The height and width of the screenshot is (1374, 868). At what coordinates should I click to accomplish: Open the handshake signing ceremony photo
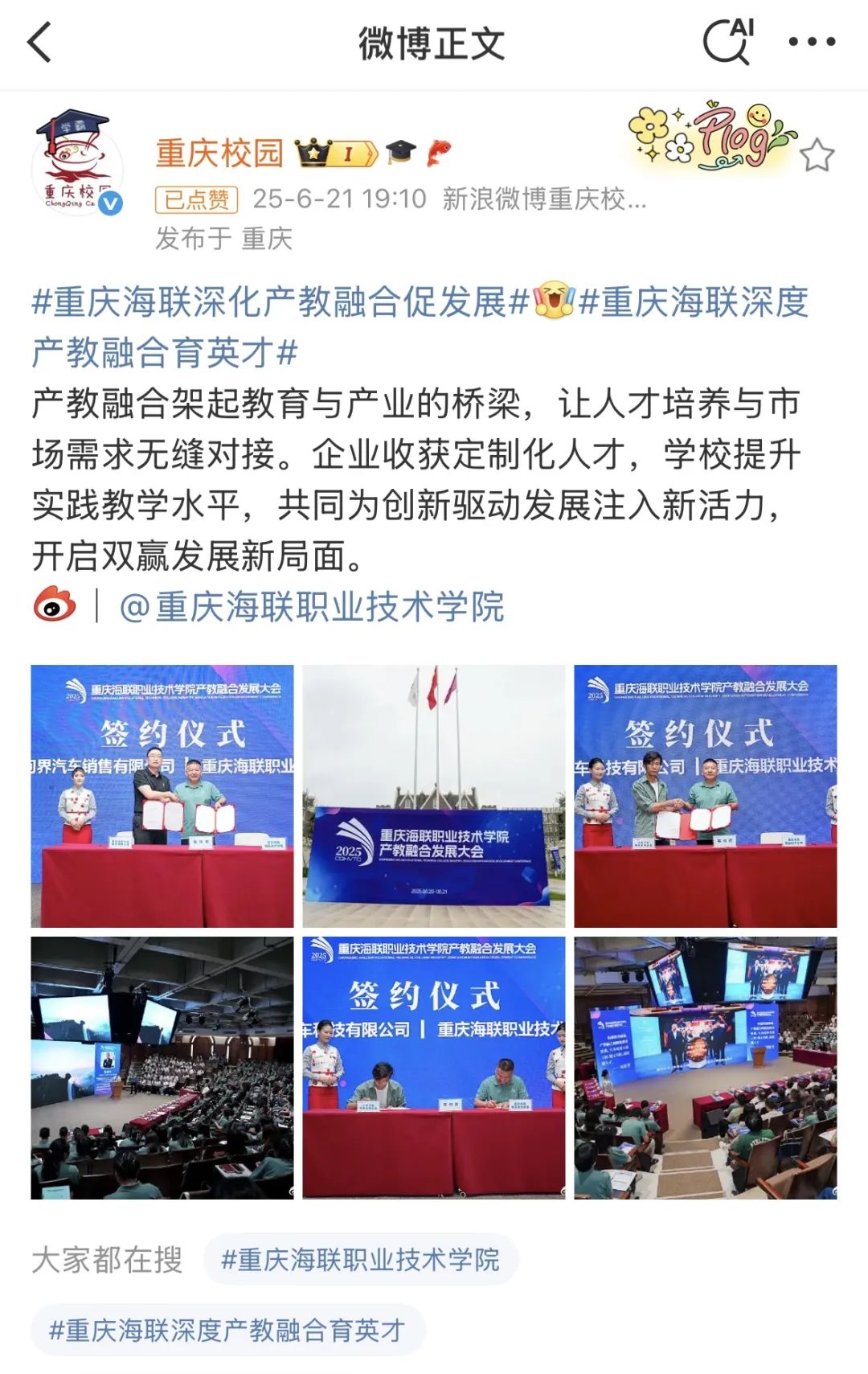(x=705, y=796)
